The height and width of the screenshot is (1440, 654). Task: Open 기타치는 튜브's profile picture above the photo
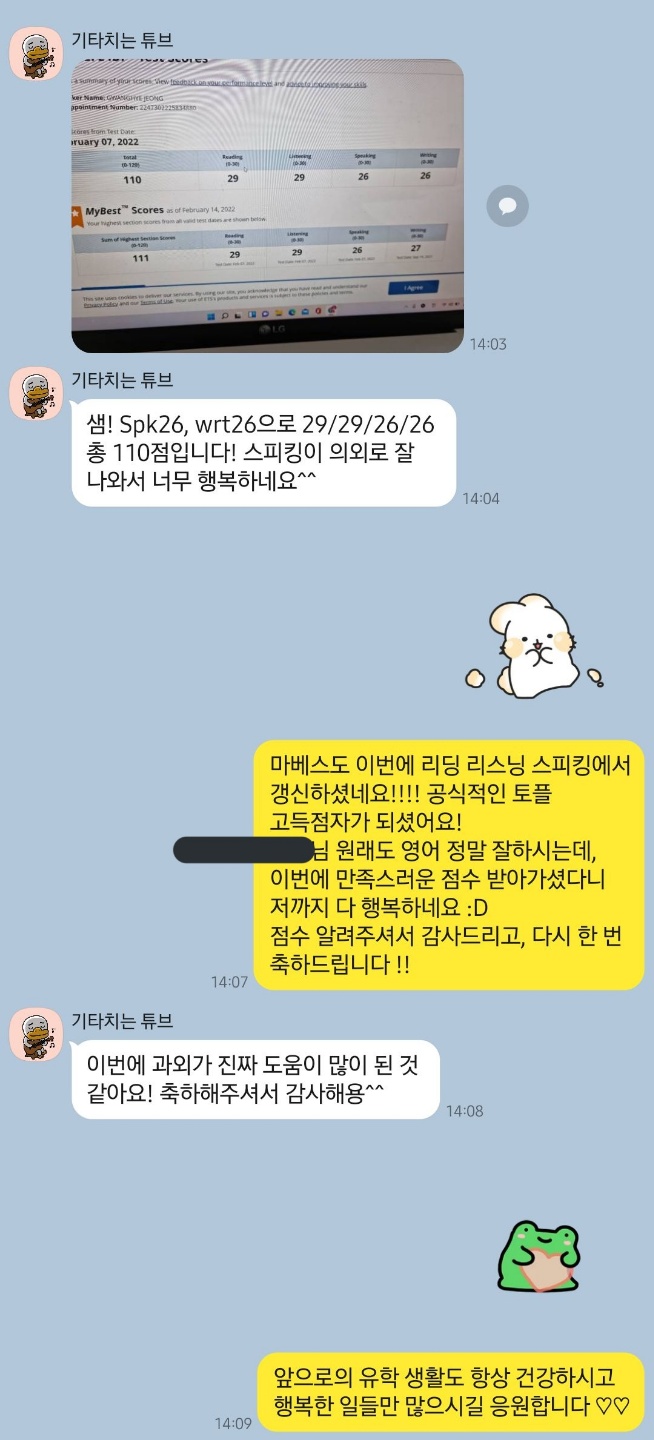pos(36,54)
